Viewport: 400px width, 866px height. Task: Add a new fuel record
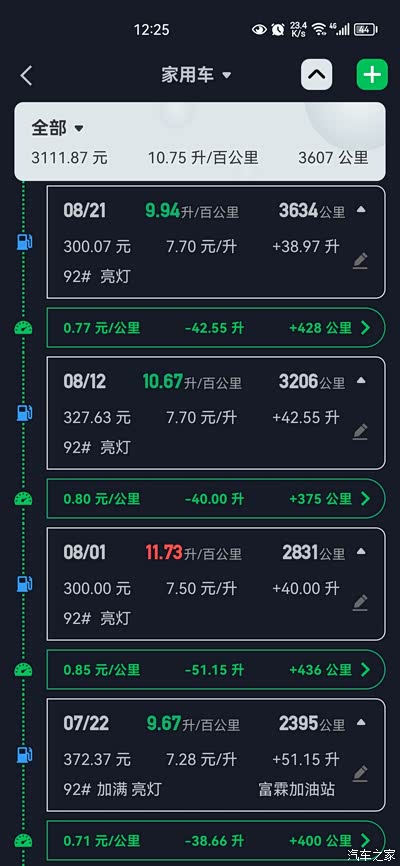(x=372, y=75)
